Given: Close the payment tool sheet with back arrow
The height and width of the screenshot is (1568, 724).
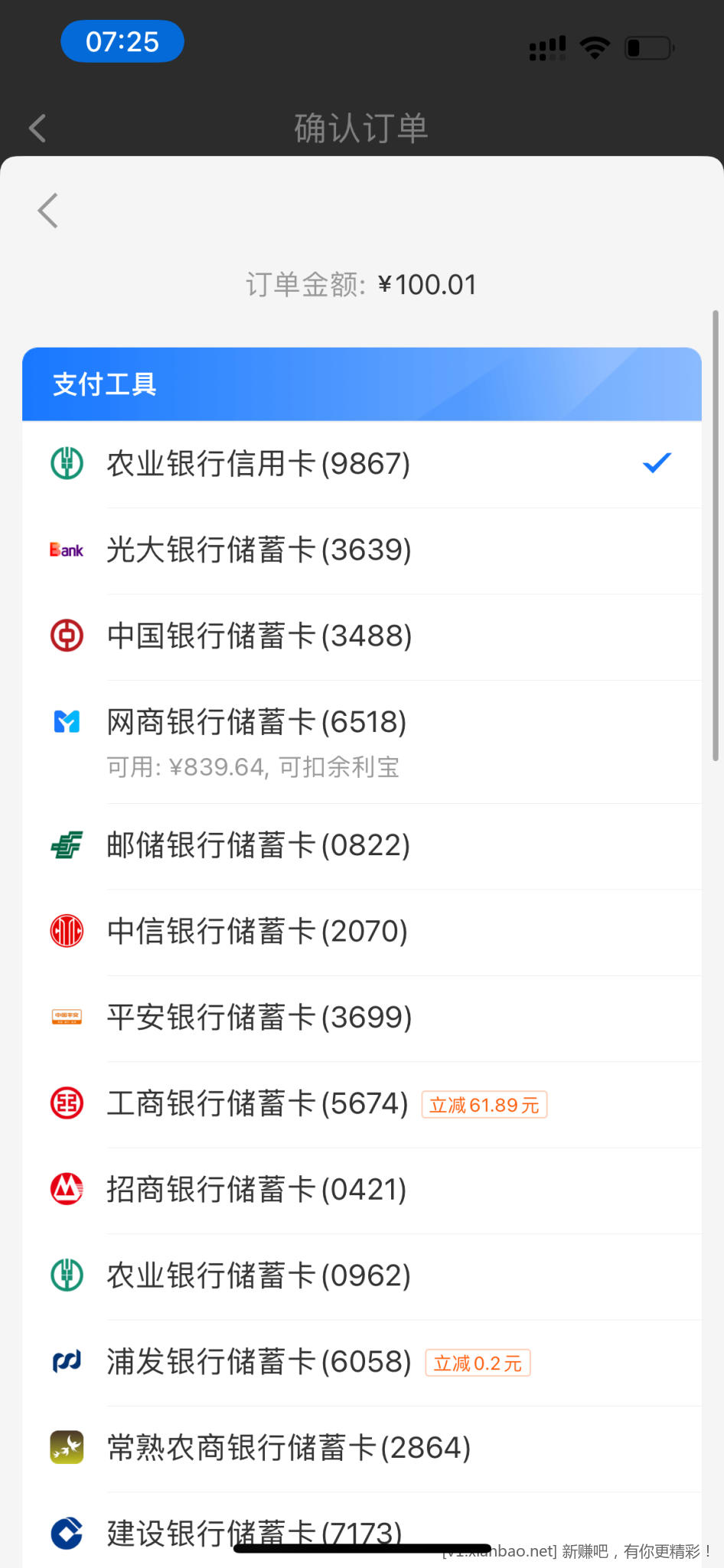Looking at the screenshot, I should [x=48, y=211].
